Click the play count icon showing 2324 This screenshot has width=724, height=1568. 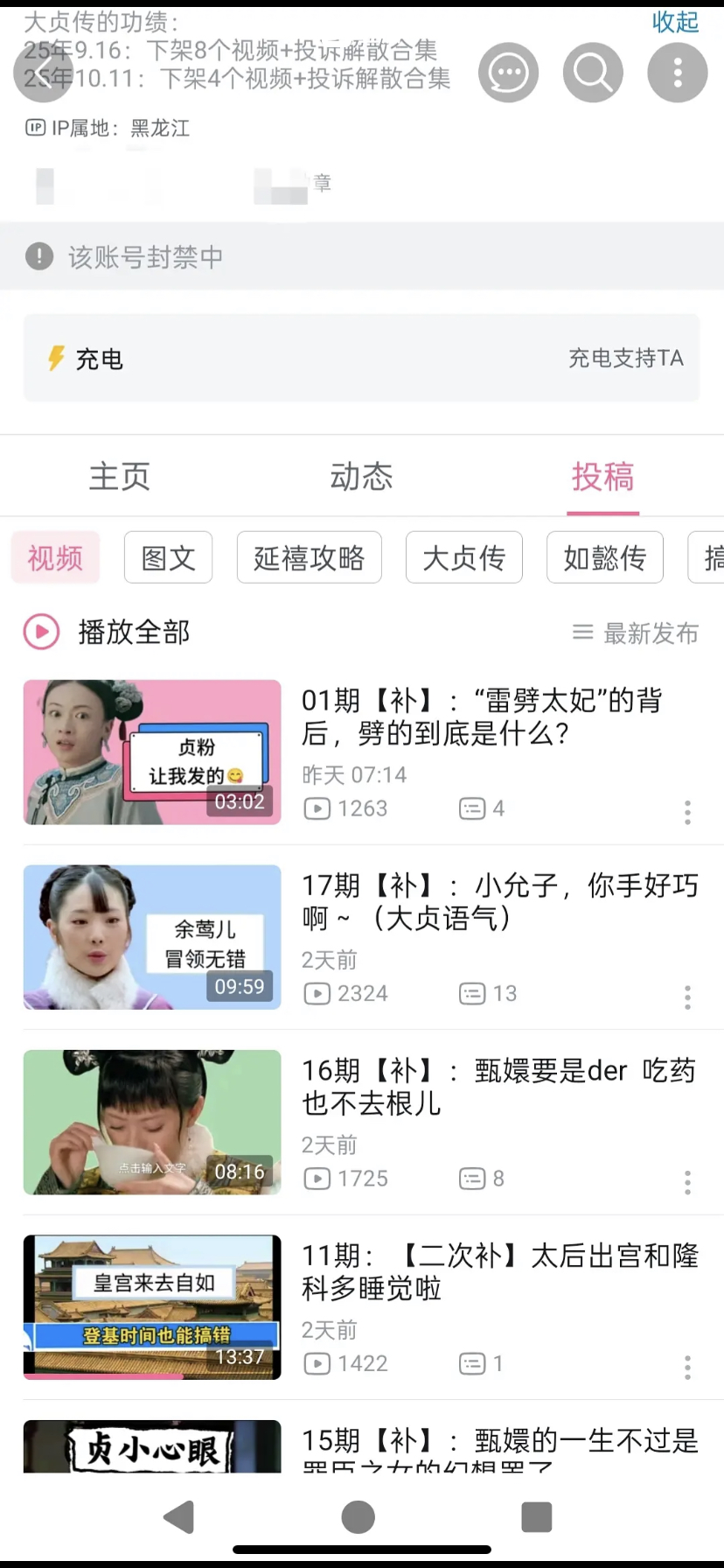pyautogui.click(x=317, y=994)
